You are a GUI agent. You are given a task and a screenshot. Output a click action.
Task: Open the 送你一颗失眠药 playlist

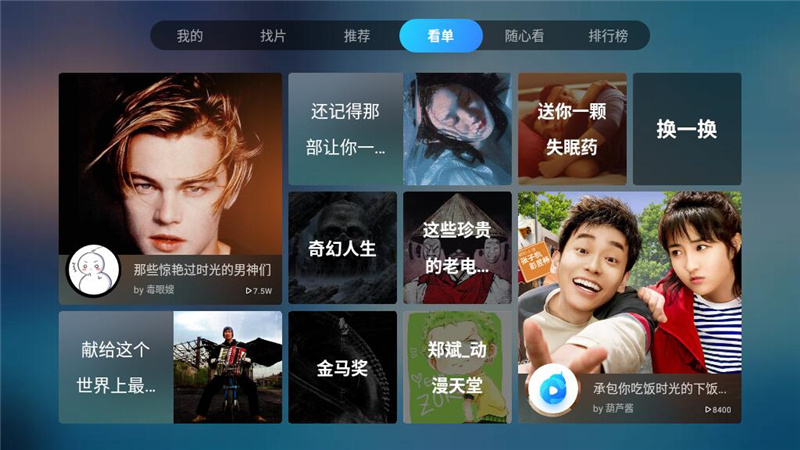pos(572,129)
